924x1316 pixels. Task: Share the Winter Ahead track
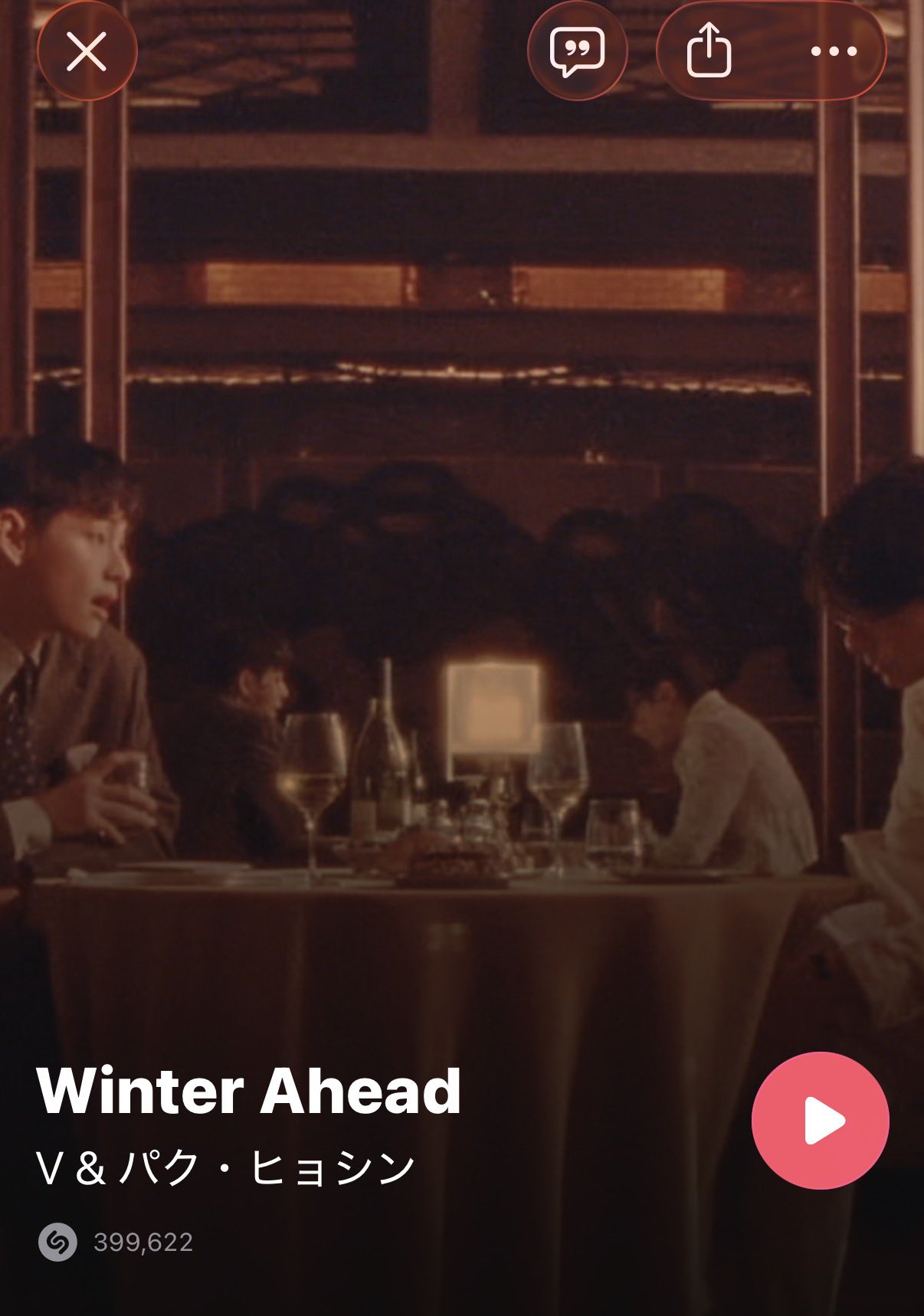pyautogui.click(x=709, y=51)
